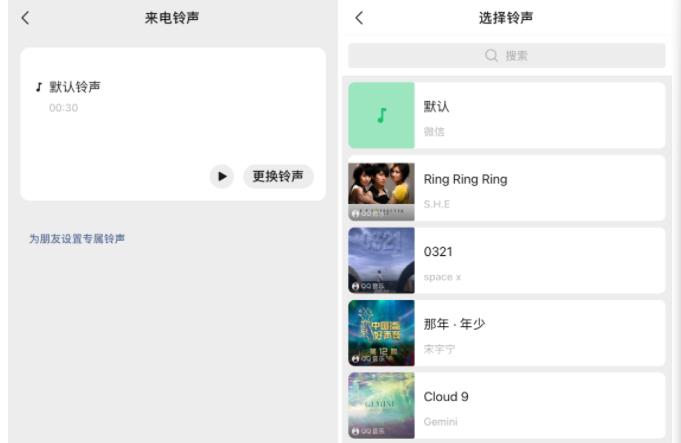Go back from the 来电铃声 screen
The width and height of the screenshot is (681, 443).
coord(25,18)
